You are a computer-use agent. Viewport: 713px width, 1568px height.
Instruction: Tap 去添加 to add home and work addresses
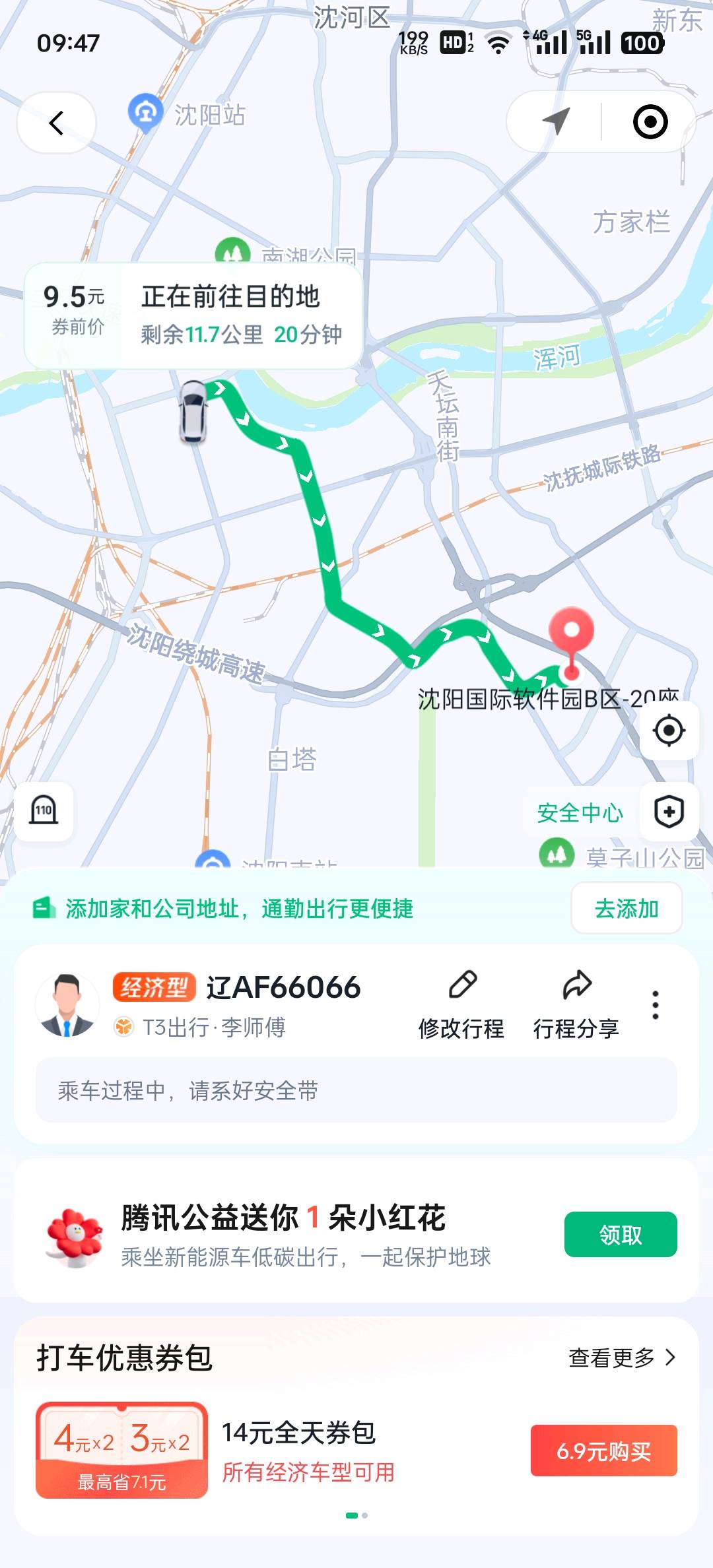click(626, 909)
